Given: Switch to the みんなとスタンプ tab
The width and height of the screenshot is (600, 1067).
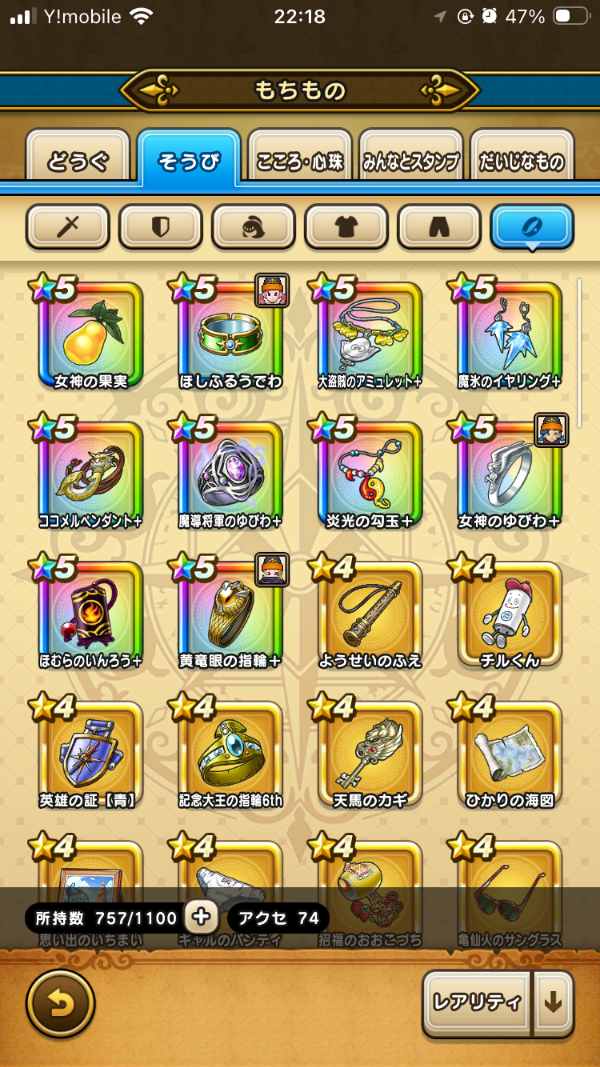Looking at the screenshot, I should tap(411, 161).
